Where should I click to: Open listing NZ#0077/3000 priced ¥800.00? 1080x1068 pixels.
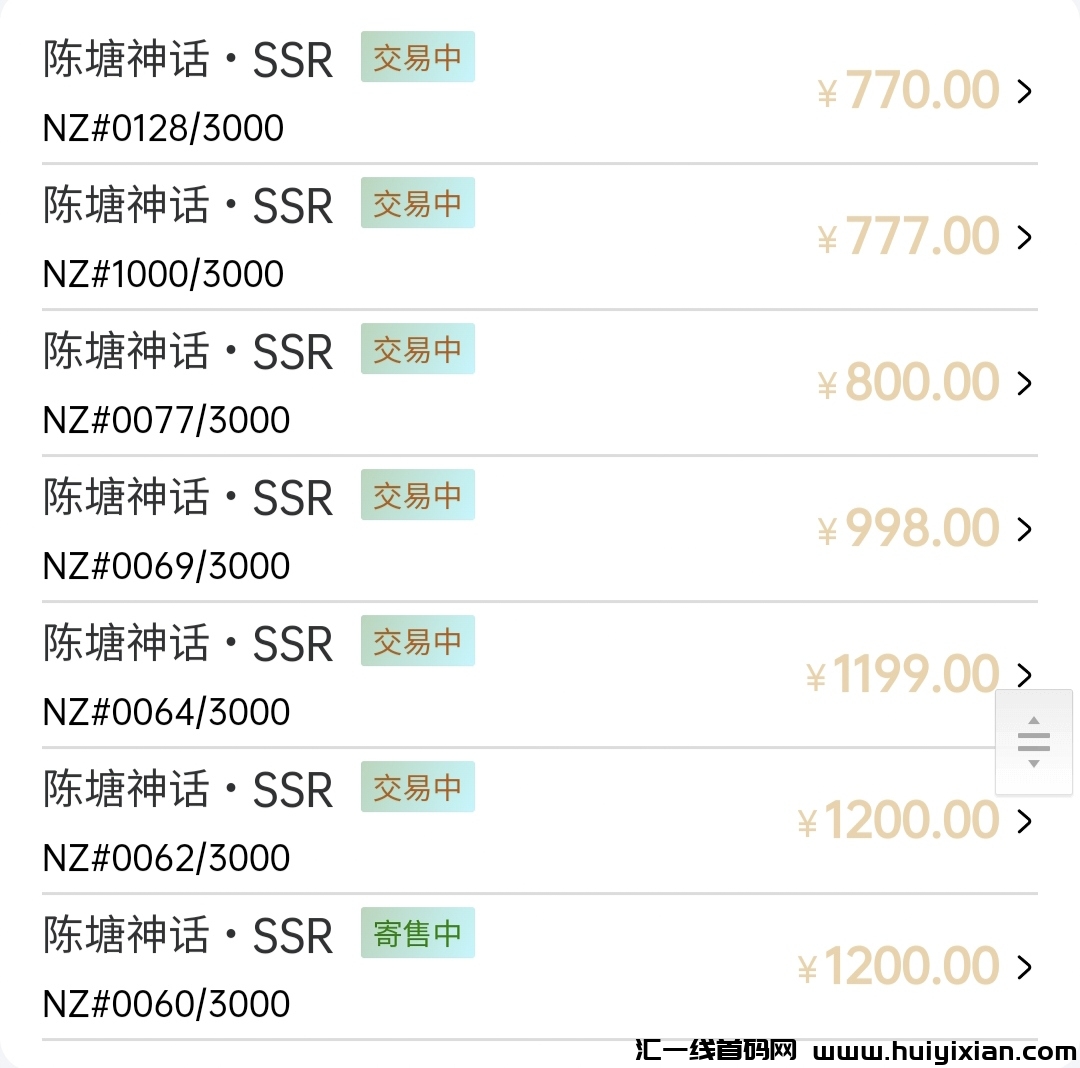(x=540, y=382)
